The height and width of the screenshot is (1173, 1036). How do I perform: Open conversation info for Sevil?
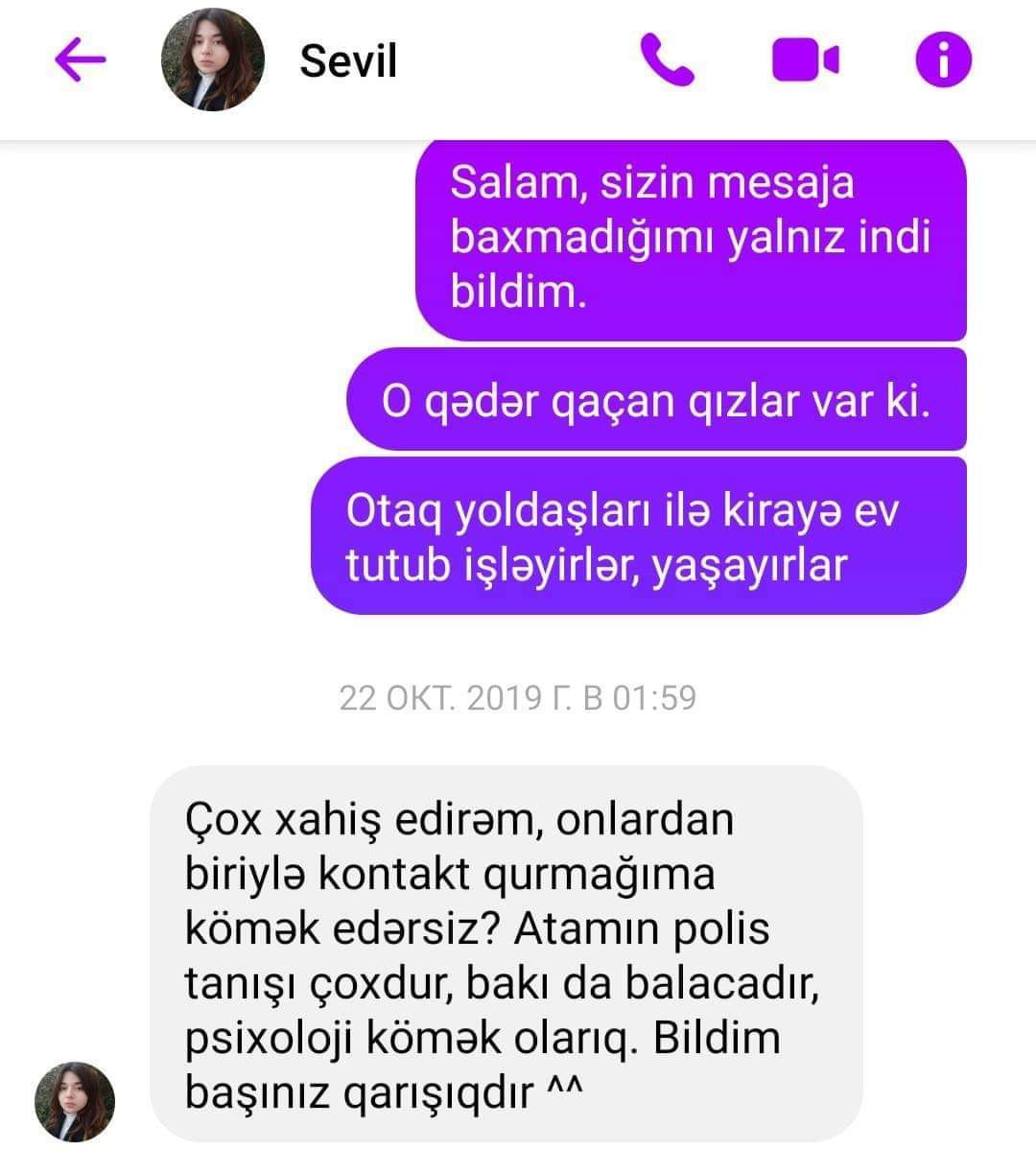tap(943, 59)
